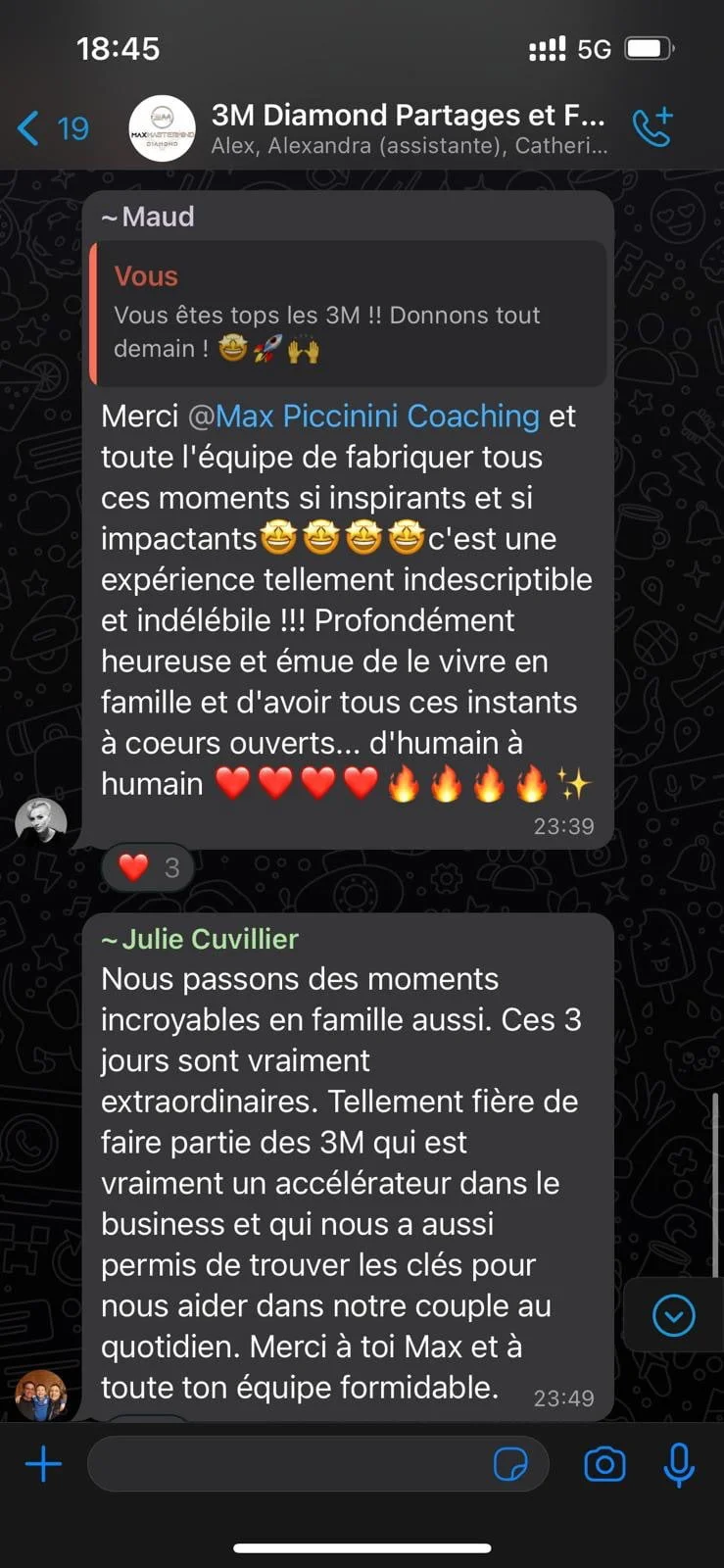This screenshot has width=724, height=1568.
Task: Jump to the latest messages
Action: pos(674,1315)
